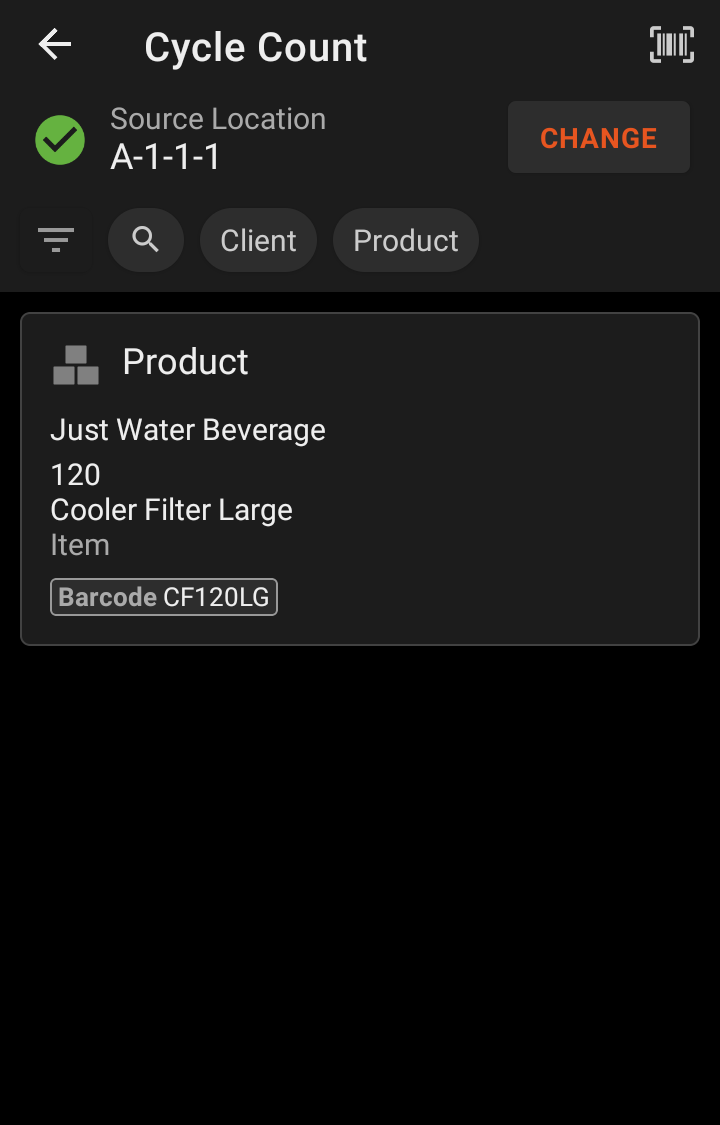Open the barcode scanner
This screenshot has width=720, height=1125.
[671, 45]
